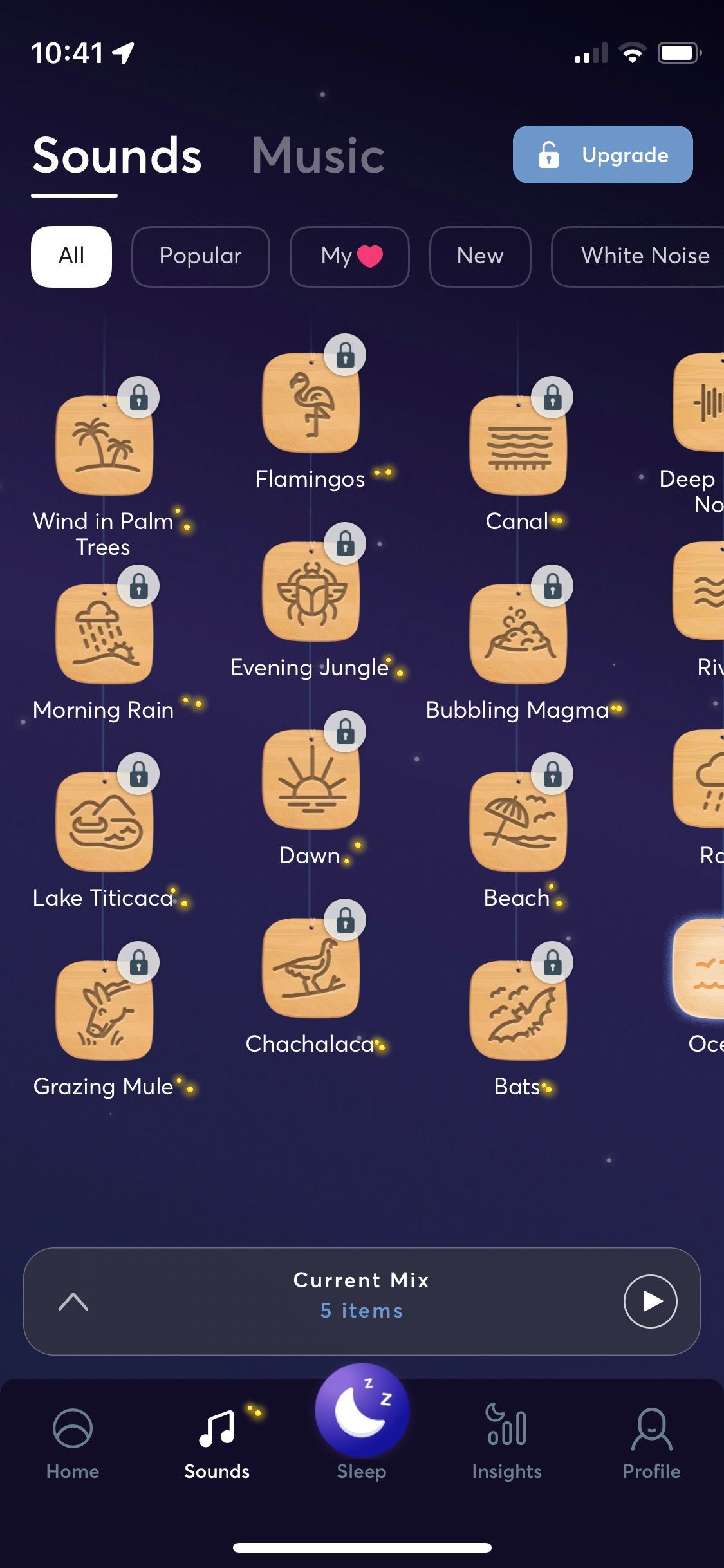The width and height of the screenshot is (724, 1568).
Task: Show my favorite sounds filter
Action: [x=349, y=256]
